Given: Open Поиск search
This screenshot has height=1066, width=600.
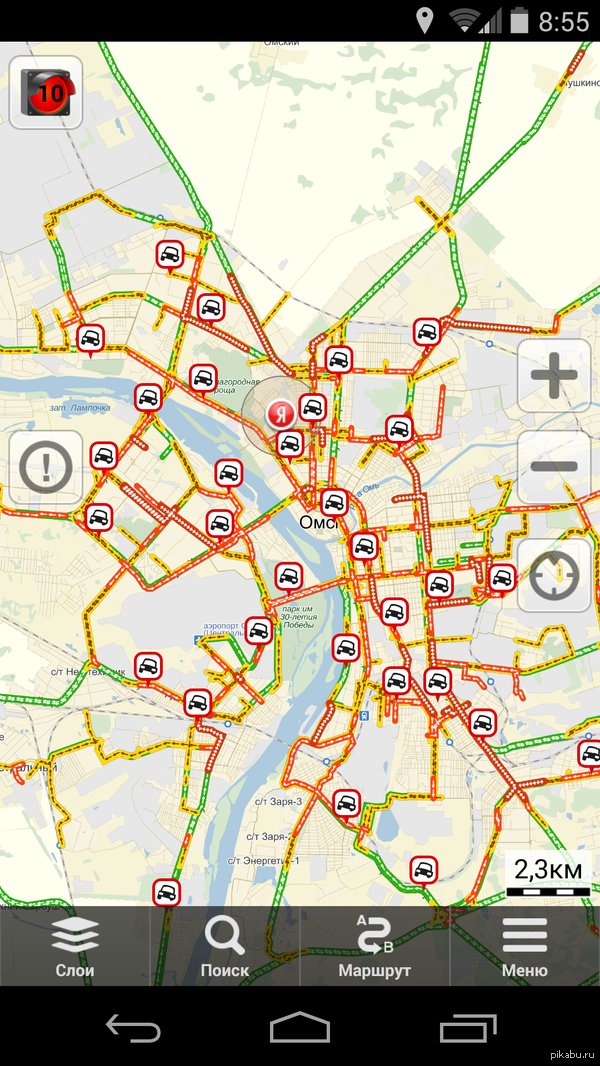Looking at the screenshot, I should click(225, 946).
